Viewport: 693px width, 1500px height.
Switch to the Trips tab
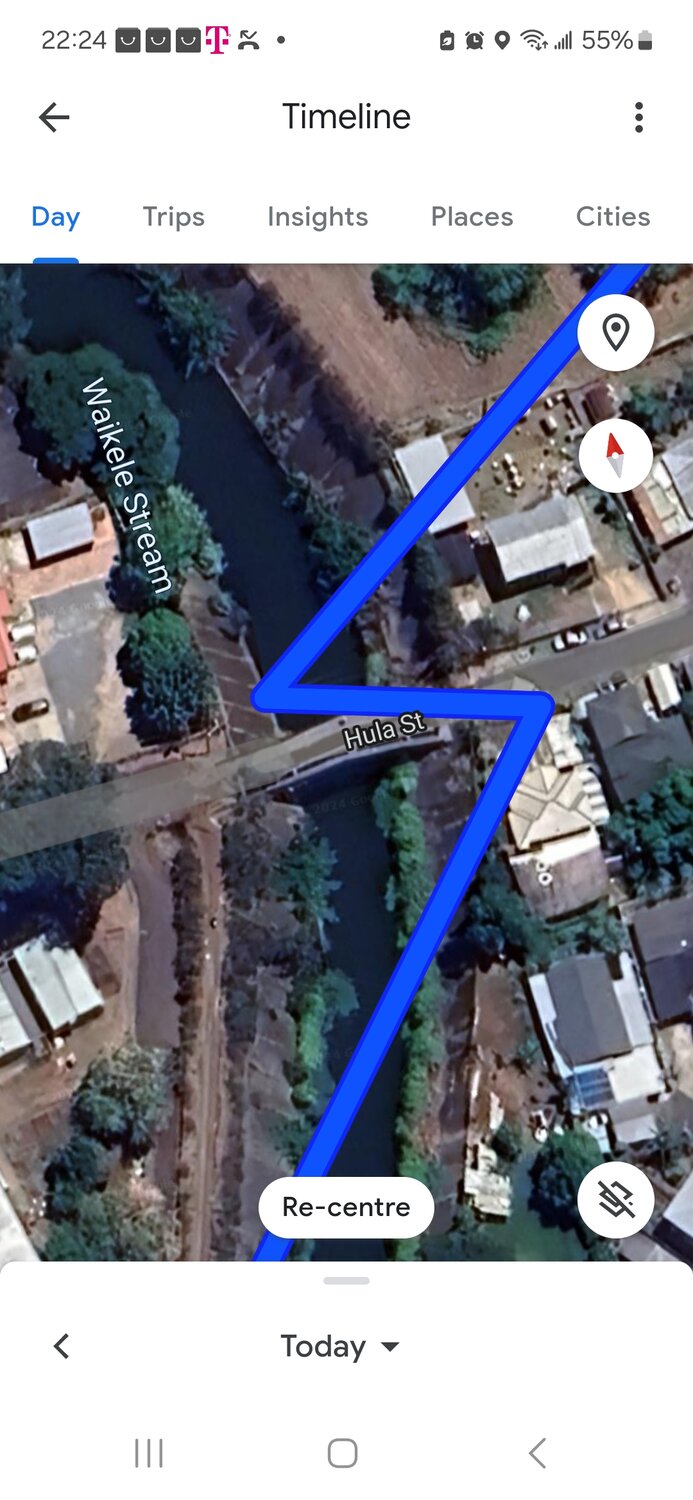173,217
